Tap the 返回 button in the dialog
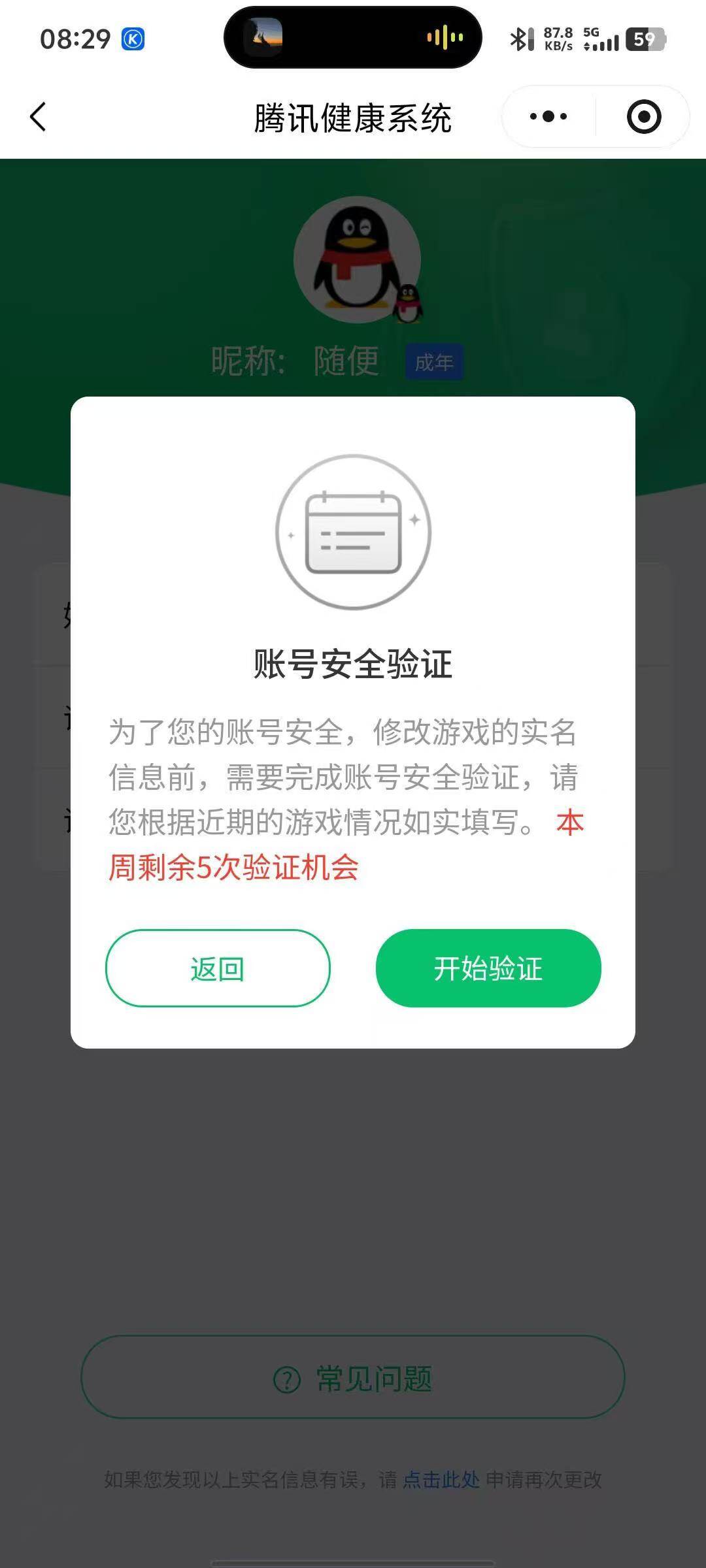Viewport: 706px width, 1568px height. click(x=218, y=969)
